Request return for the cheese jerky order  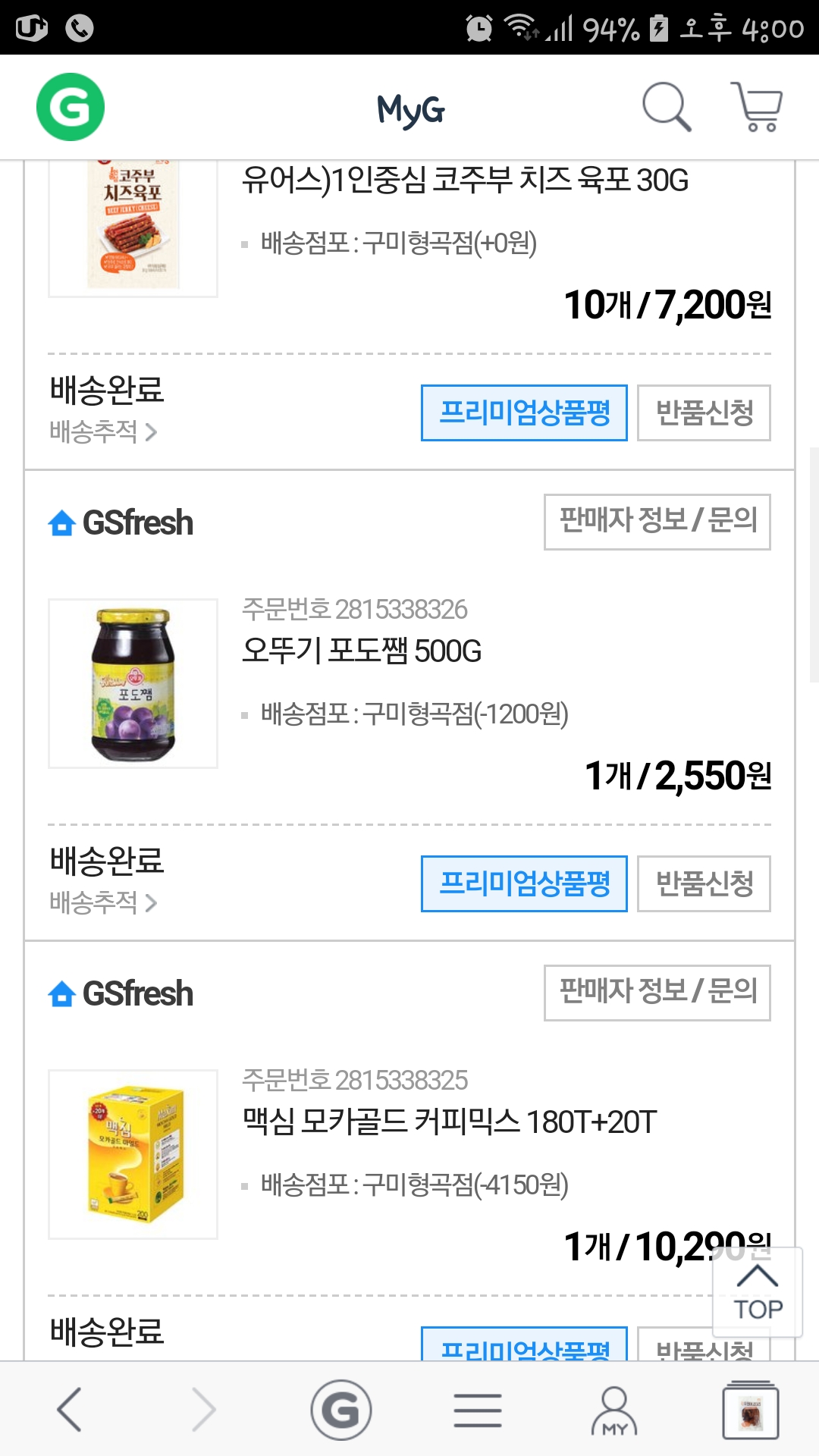click(x=704, y=413)
